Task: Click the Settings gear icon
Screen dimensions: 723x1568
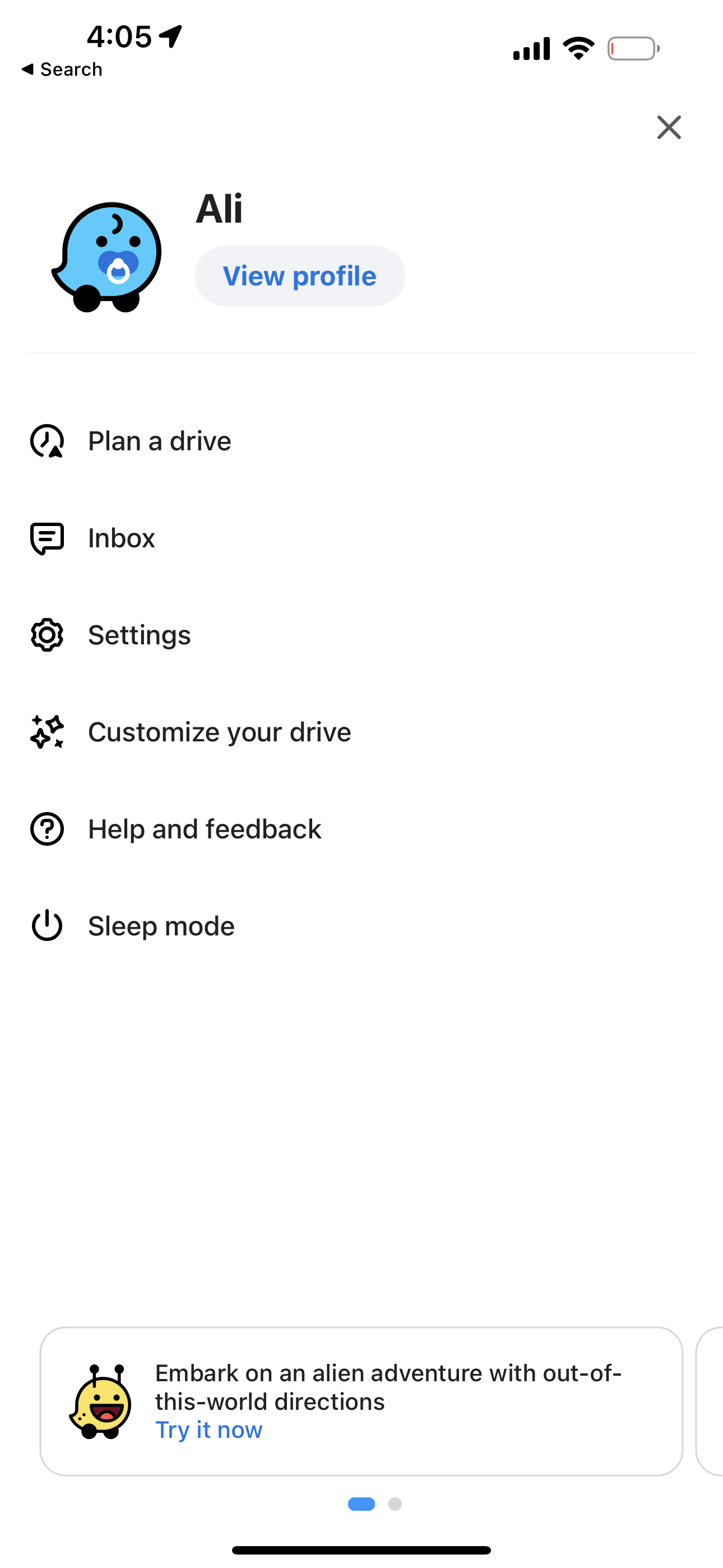Action: (47, 635)
